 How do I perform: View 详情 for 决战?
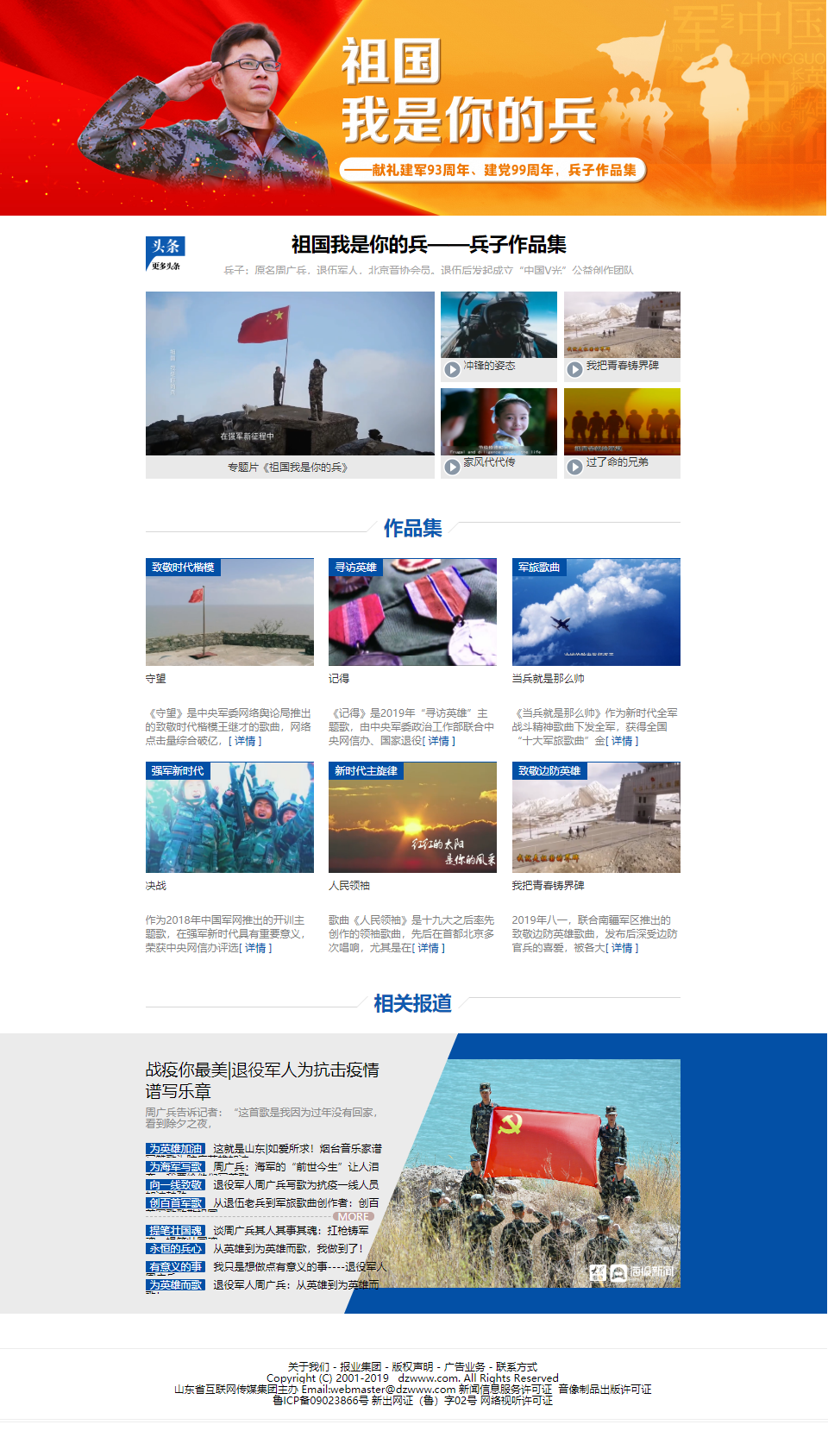click(x=255, y=948)
